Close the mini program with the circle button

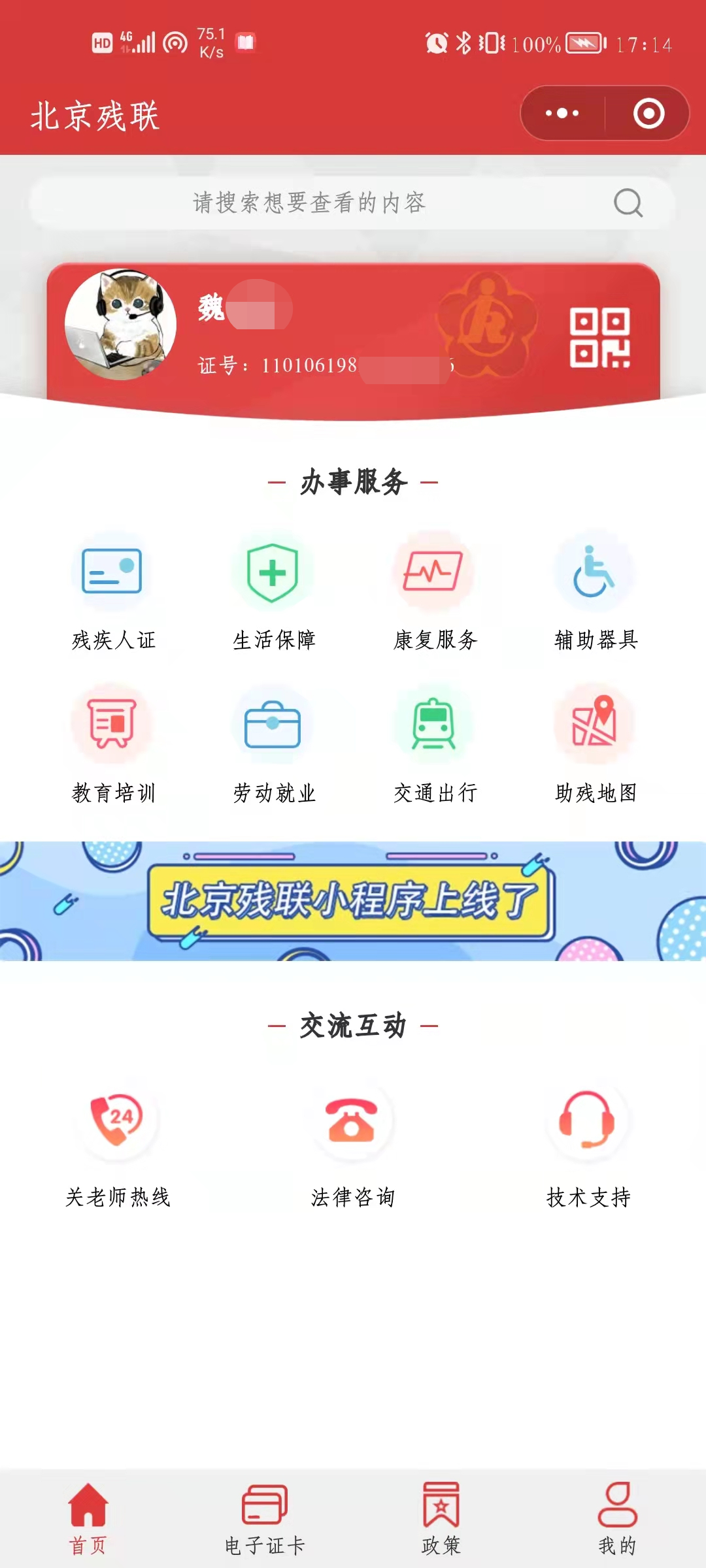(x=648, y=113)
